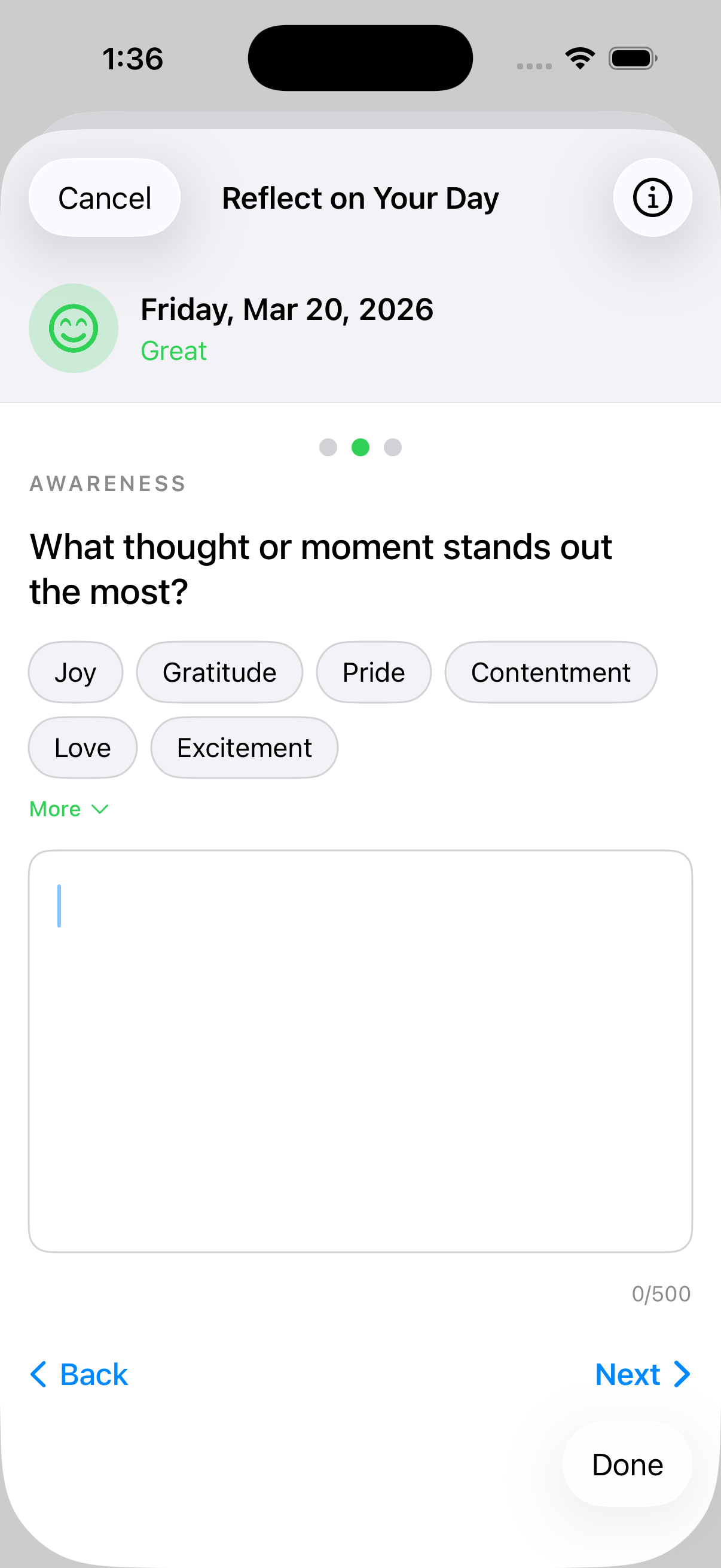The width and height of the screenshot is (721, 1568).
Task: Select the Contentment chip
Action: (x=550, y=672)
